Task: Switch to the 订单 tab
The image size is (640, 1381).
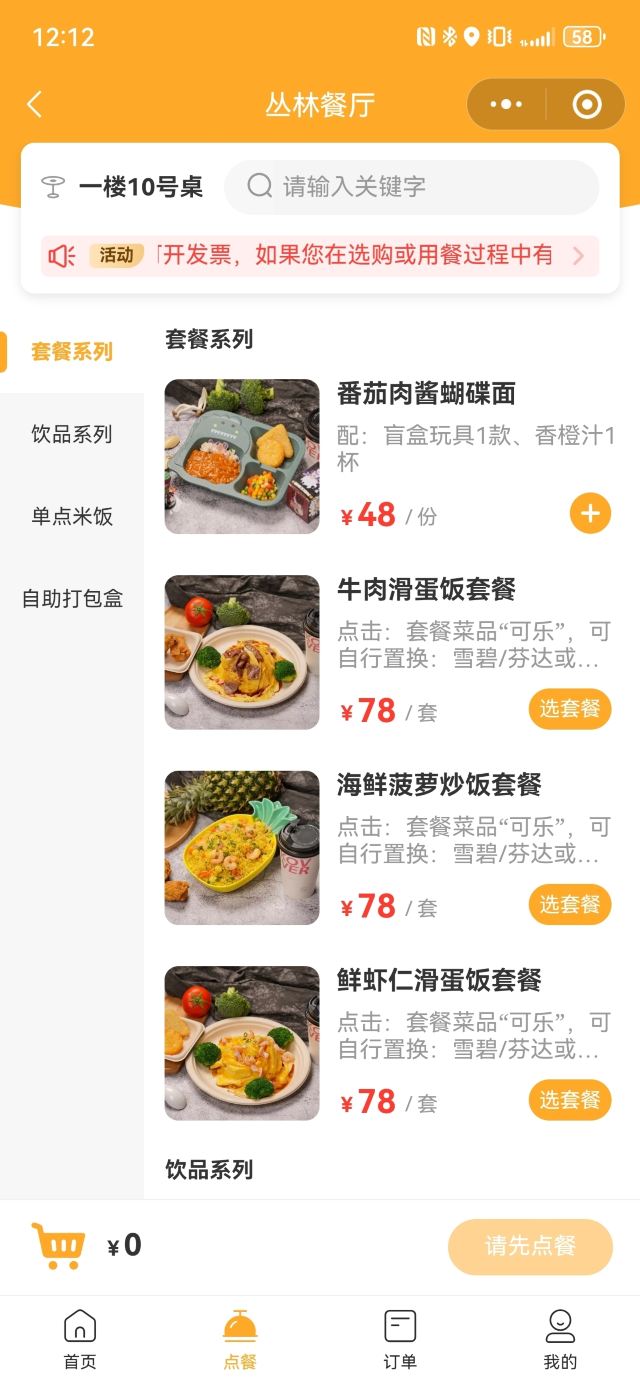Action: [x=400, y=1339]
